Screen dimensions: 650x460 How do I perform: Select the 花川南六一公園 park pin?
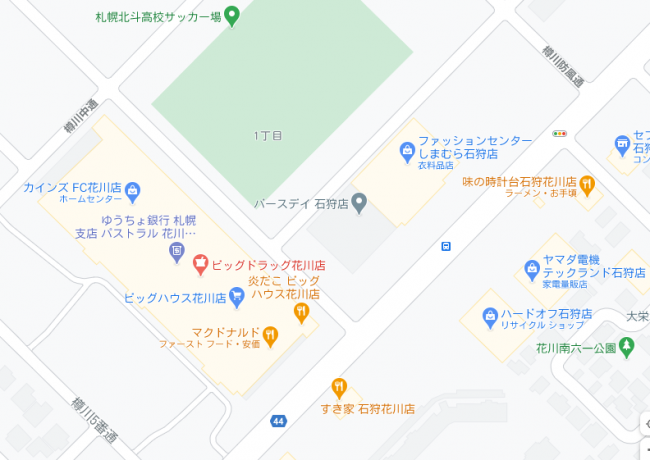[x=626, y=347]
